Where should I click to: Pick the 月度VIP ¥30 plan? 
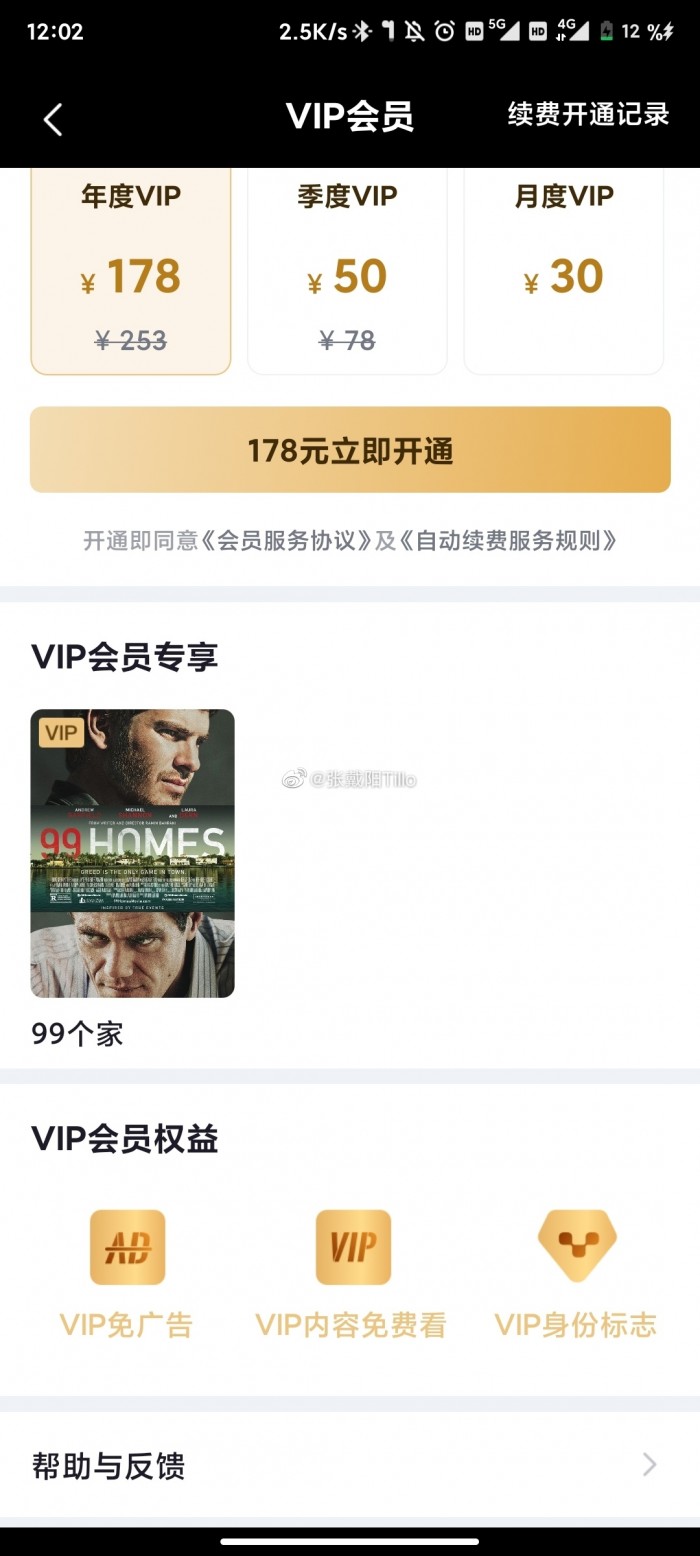tap(564, 272)
